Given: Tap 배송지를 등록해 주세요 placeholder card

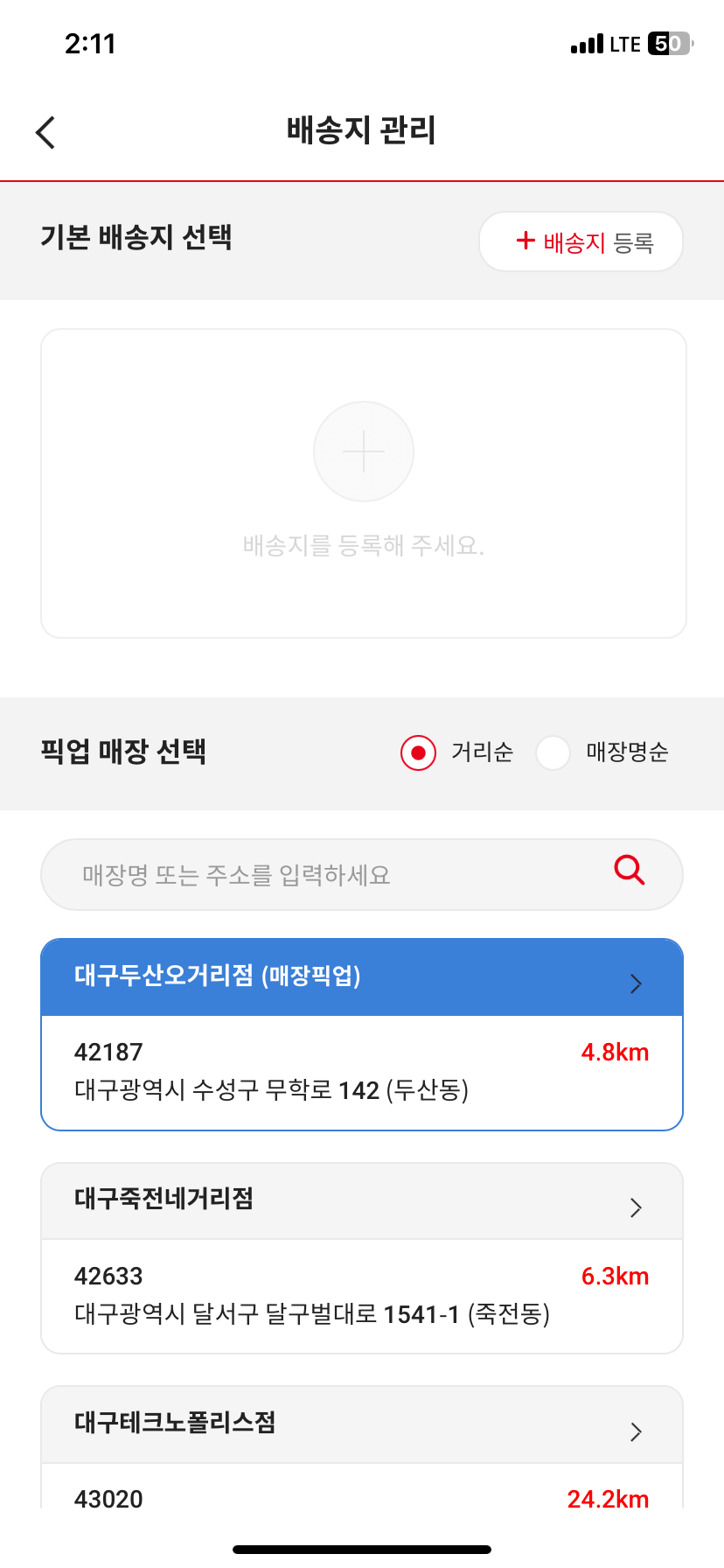Looking at the screenshot, I should tap(363, 545).
